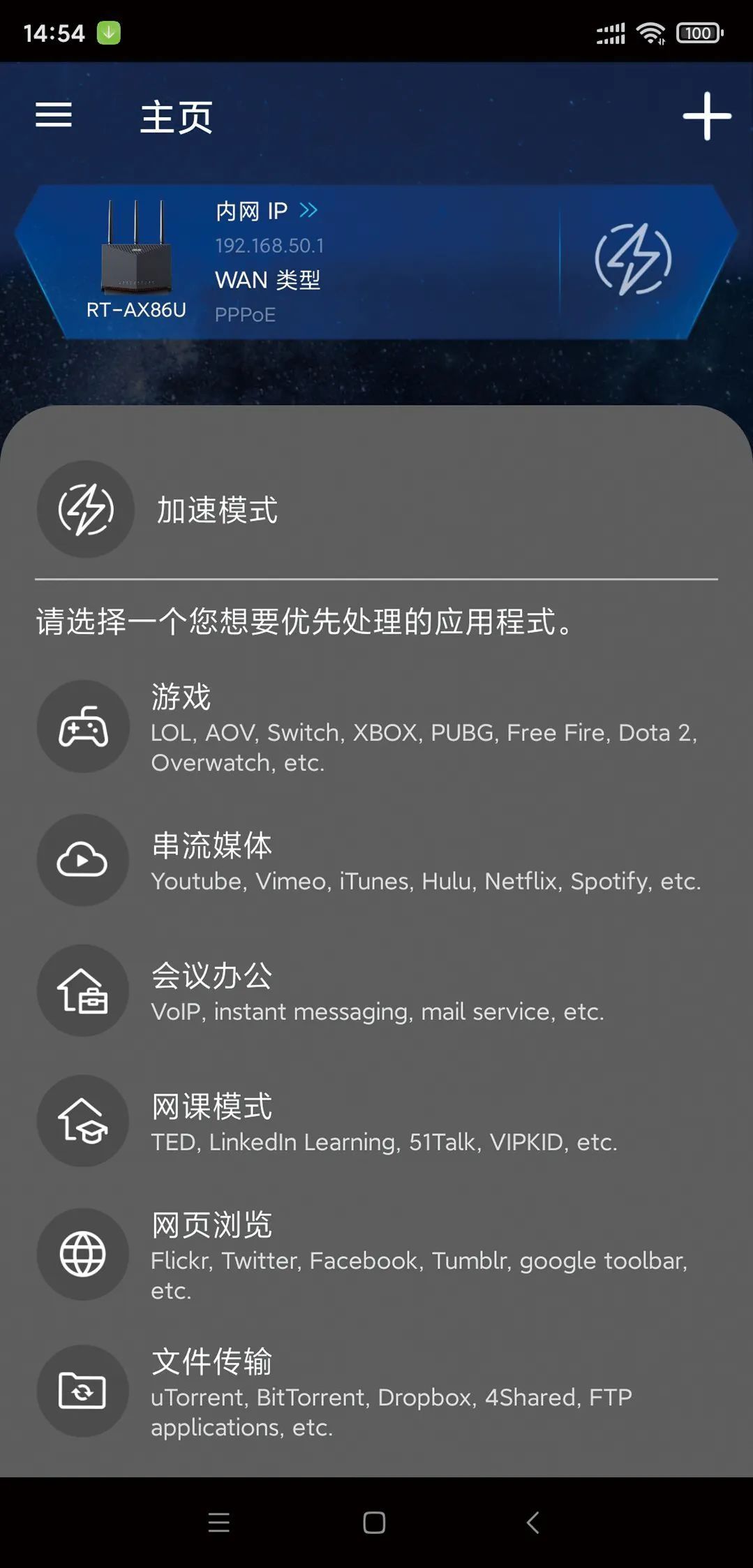The width and height of the screenshot is (753, 1568).
Task: Go back with the system back button
Action: (x=533, y=1522)
